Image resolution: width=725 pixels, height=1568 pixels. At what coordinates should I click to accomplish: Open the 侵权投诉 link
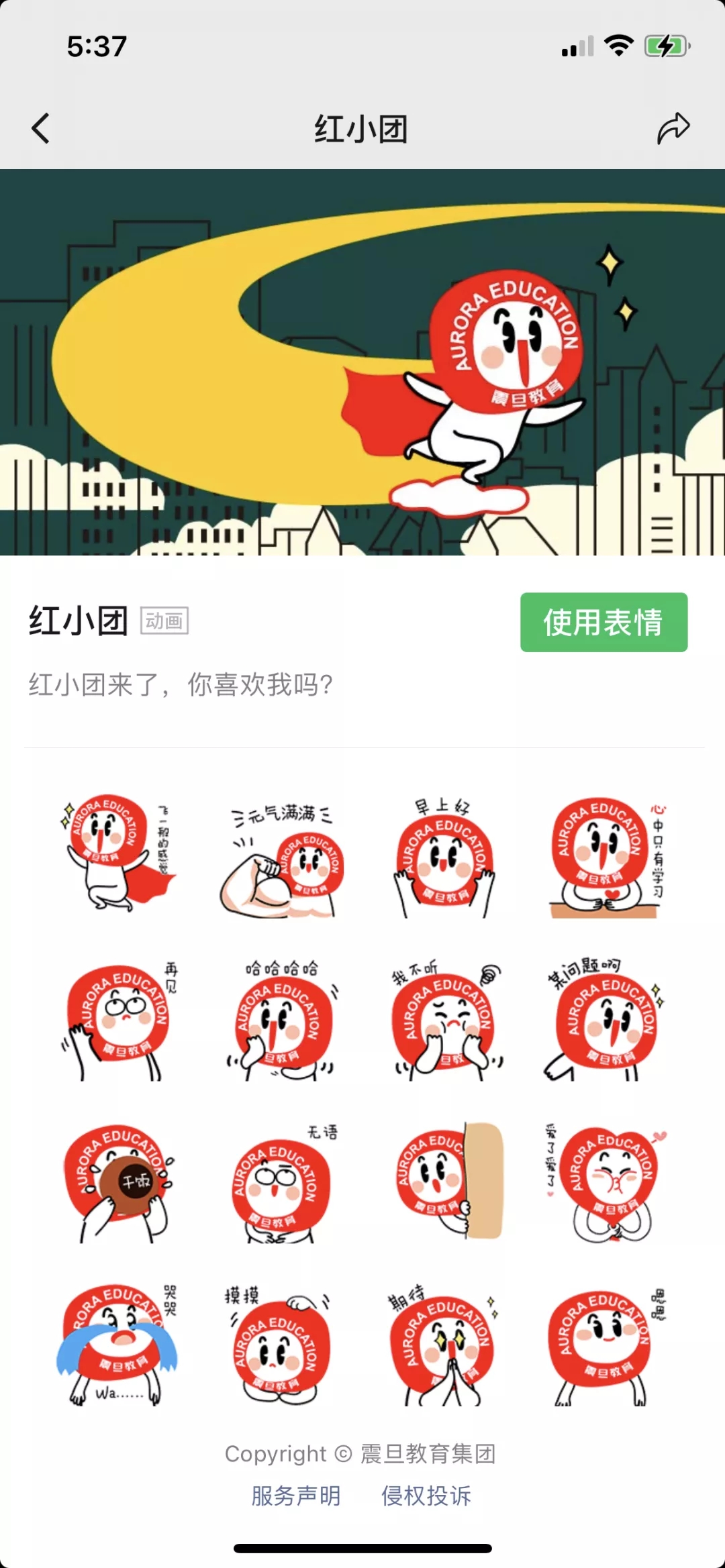(426, 1496)
